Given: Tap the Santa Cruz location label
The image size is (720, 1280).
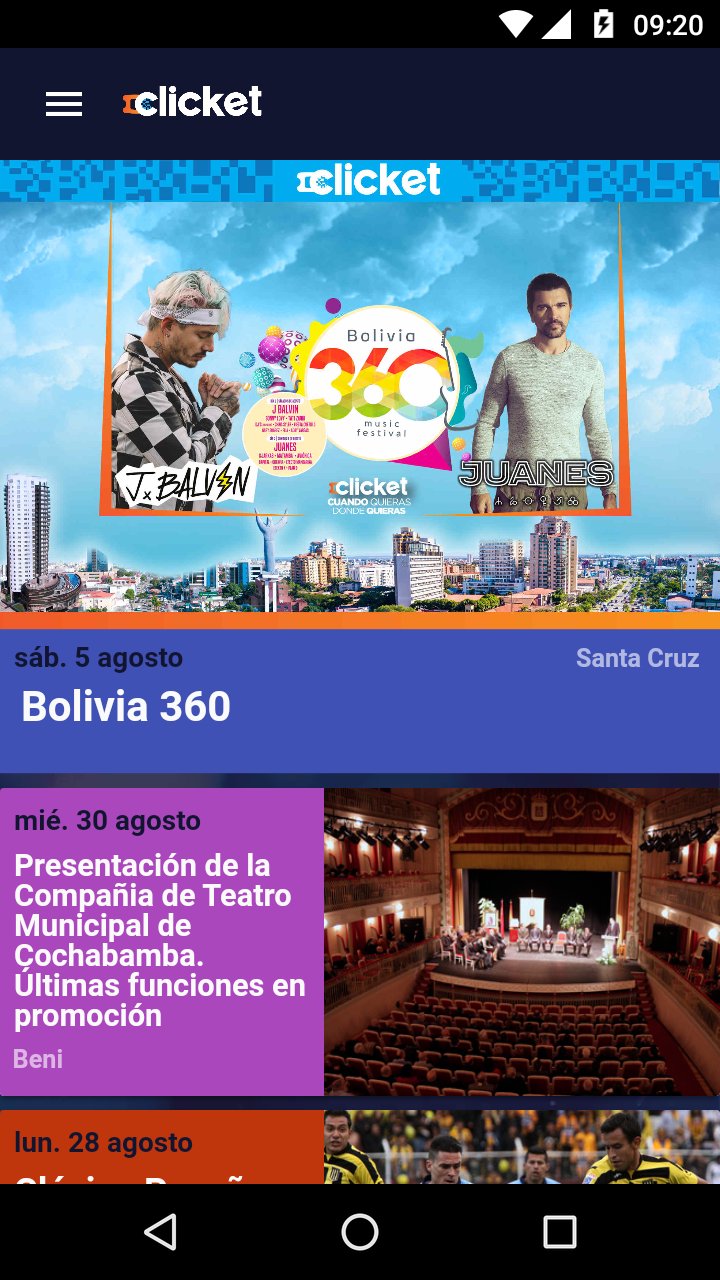Looking at the screenshot, I should 637,658.
